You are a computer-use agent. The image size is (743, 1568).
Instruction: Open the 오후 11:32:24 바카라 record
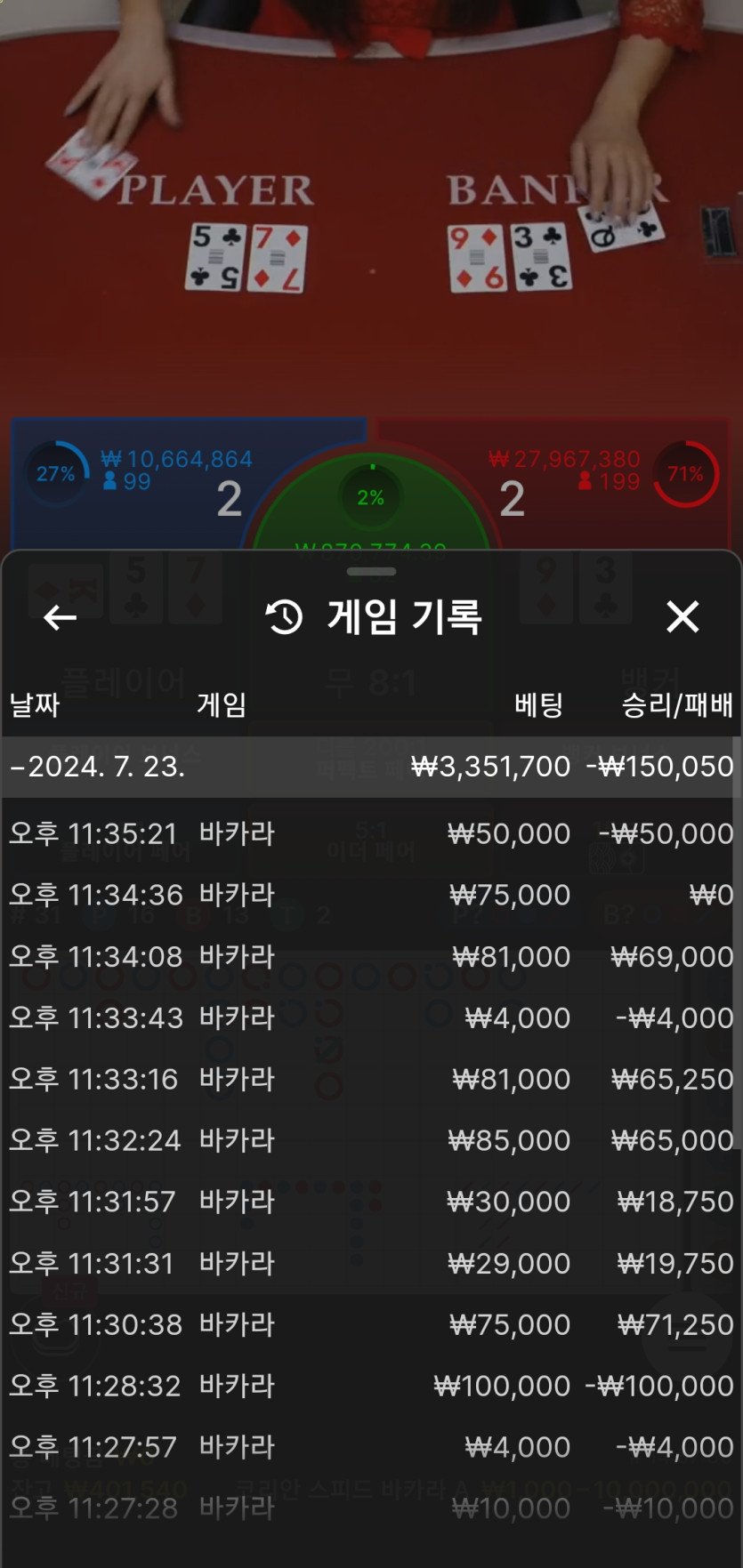click(x=370, y=1140)
